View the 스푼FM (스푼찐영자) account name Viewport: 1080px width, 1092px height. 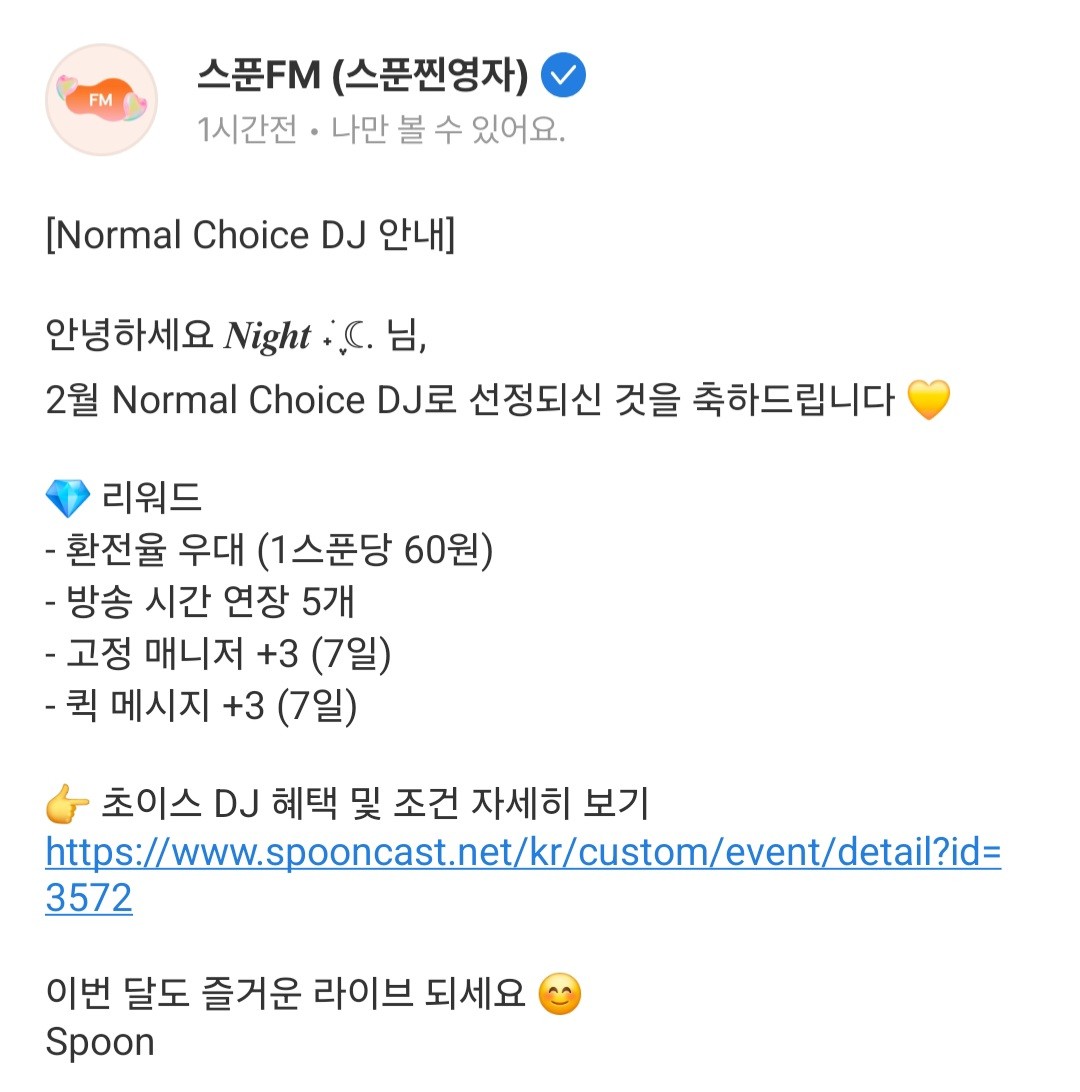pos(362,77)
